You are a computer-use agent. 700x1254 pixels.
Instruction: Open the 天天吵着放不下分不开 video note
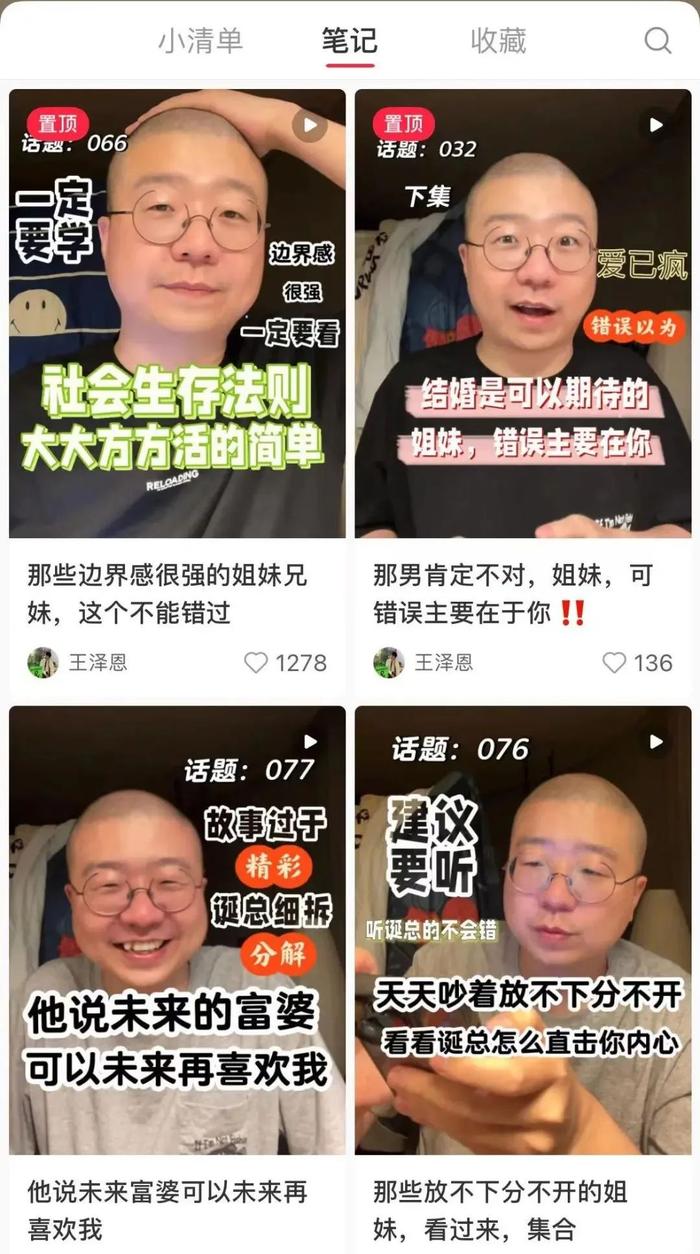point(523,930)
